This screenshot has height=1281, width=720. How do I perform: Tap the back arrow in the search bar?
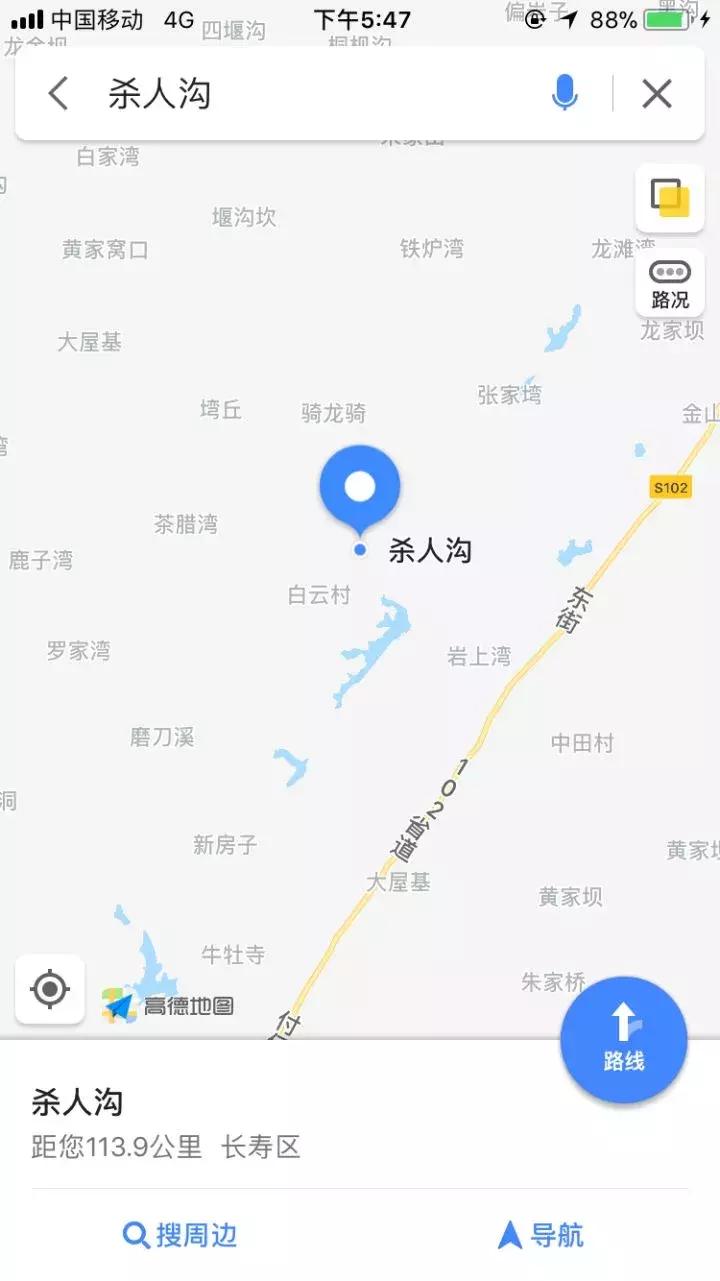click(57, 93)
